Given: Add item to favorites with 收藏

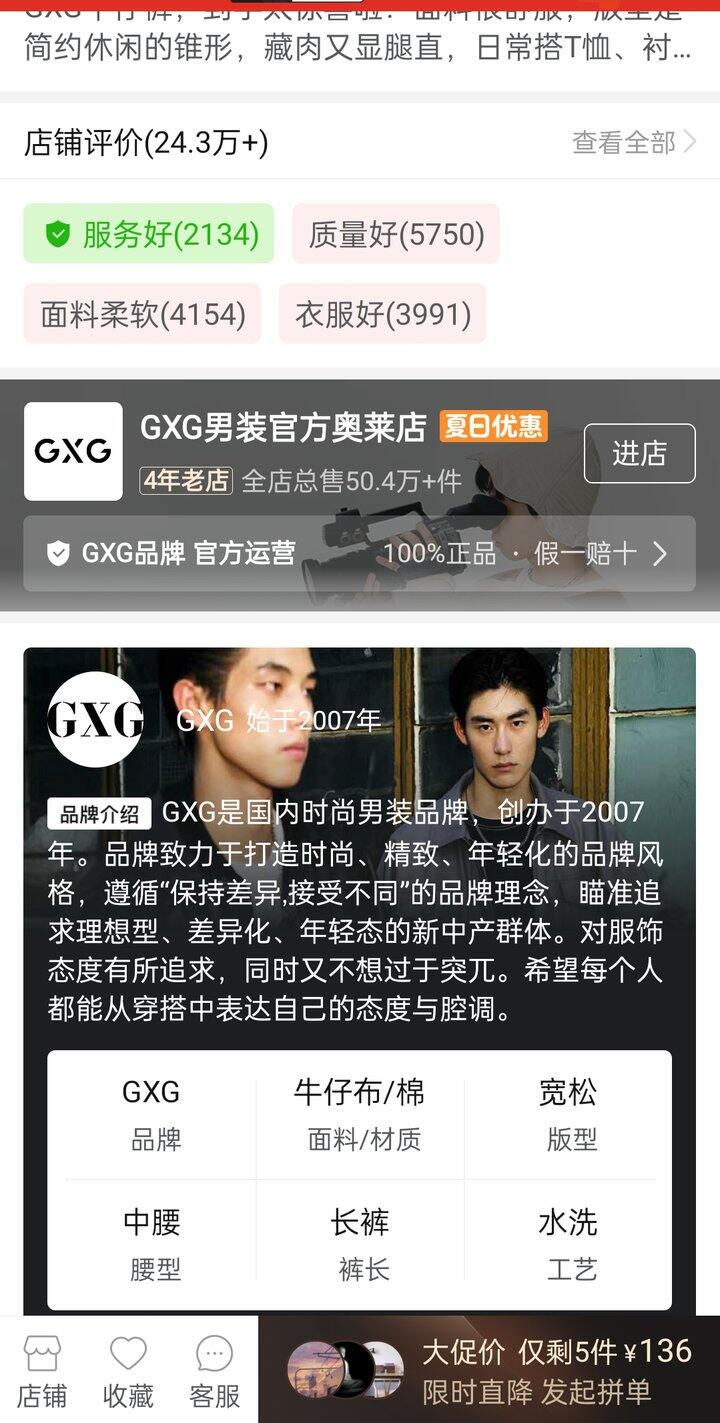Looking at the screenshot, I should click(x=128, y=1370).
